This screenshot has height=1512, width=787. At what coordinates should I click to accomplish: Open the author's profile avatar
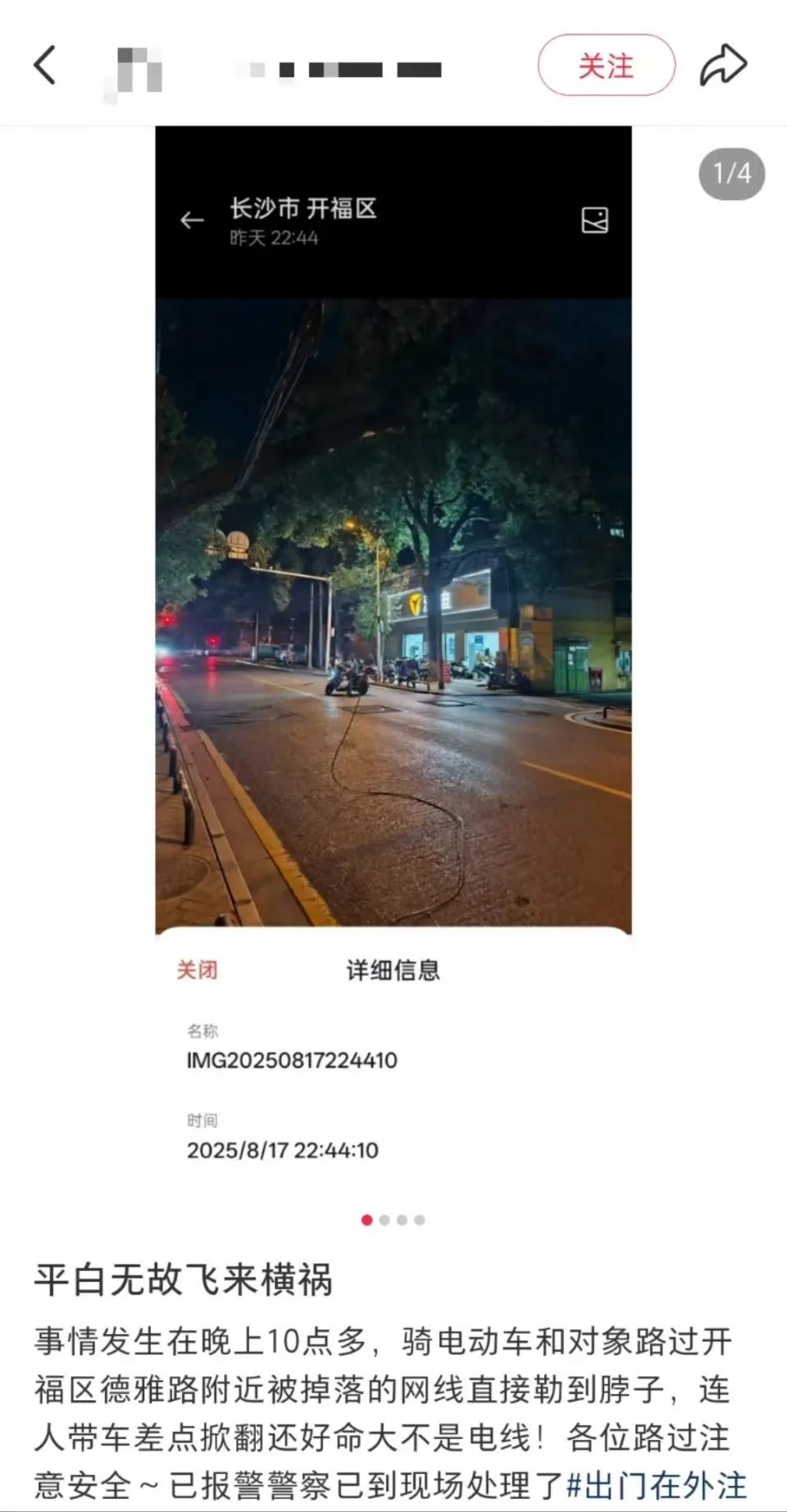click(134, 71)
